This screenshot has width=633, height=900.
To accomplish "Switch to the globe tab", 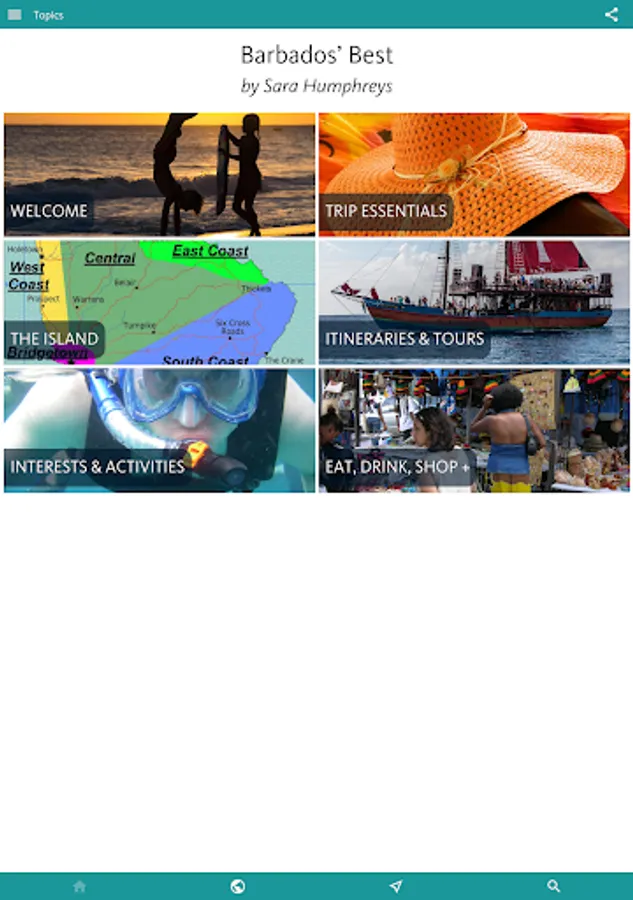I will click(x=238, y=886).
